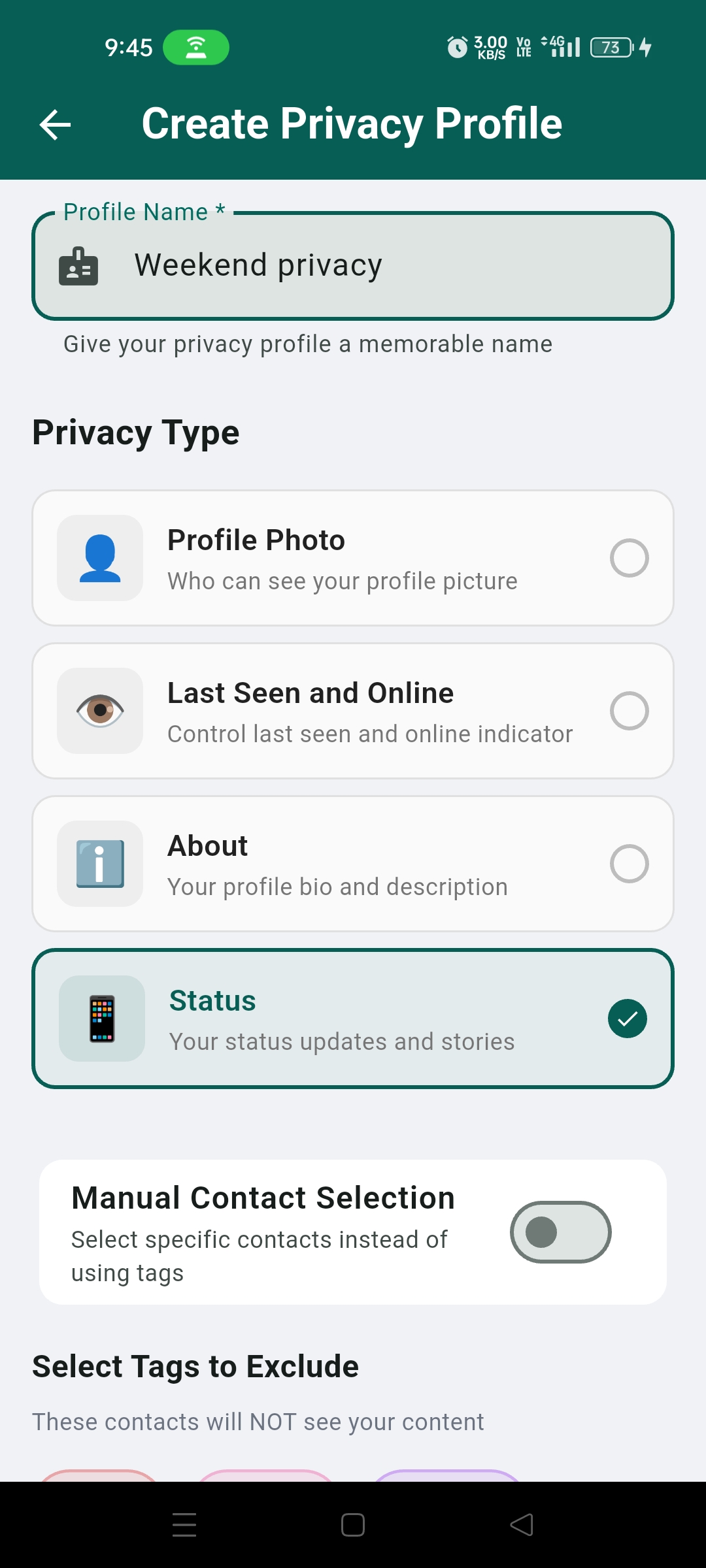This screenshot has width=706, height=1568.
Task: Enable the Manual Contact Selection toggle
Action: 560,1232
